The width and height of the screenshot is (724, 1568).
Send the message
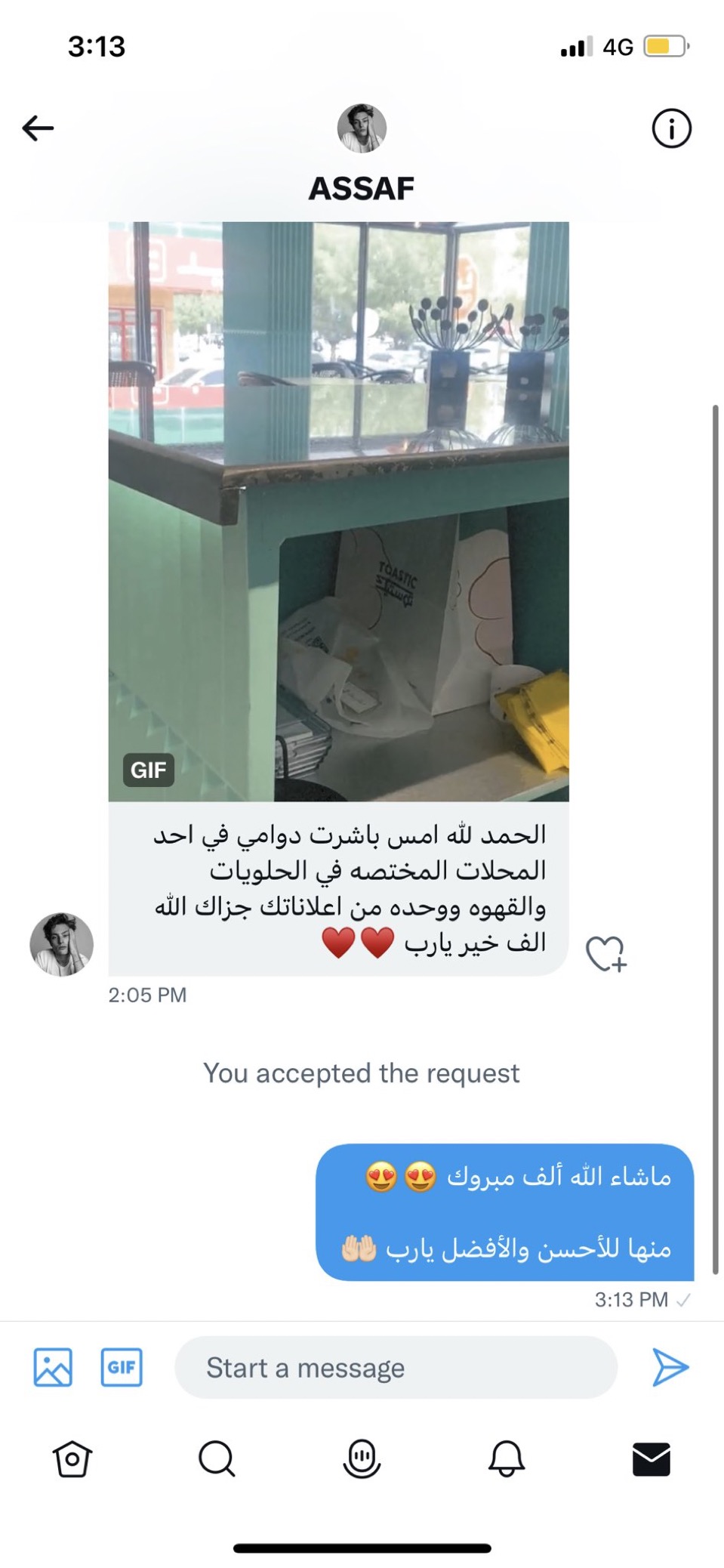670,1367
